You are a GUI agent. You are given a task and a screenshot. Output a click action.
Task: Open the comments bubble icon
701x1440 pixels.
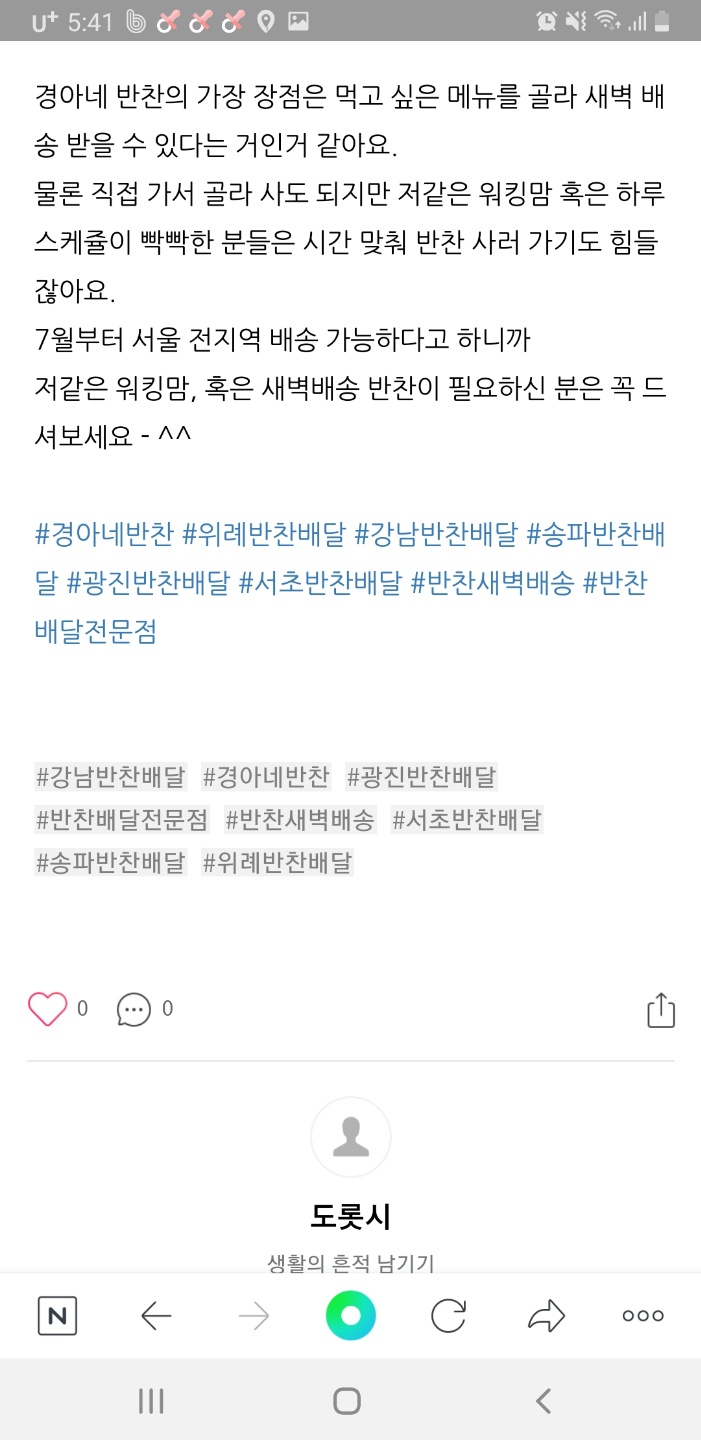coord(134,1009)
